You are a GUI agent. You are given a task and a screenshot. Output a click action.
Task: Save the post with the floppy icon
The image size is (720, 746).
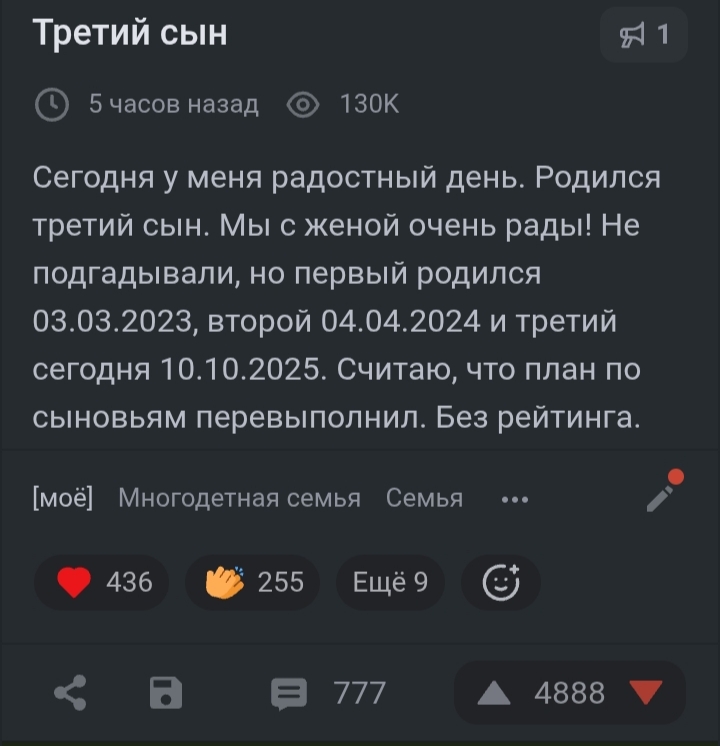pos(166,692)
